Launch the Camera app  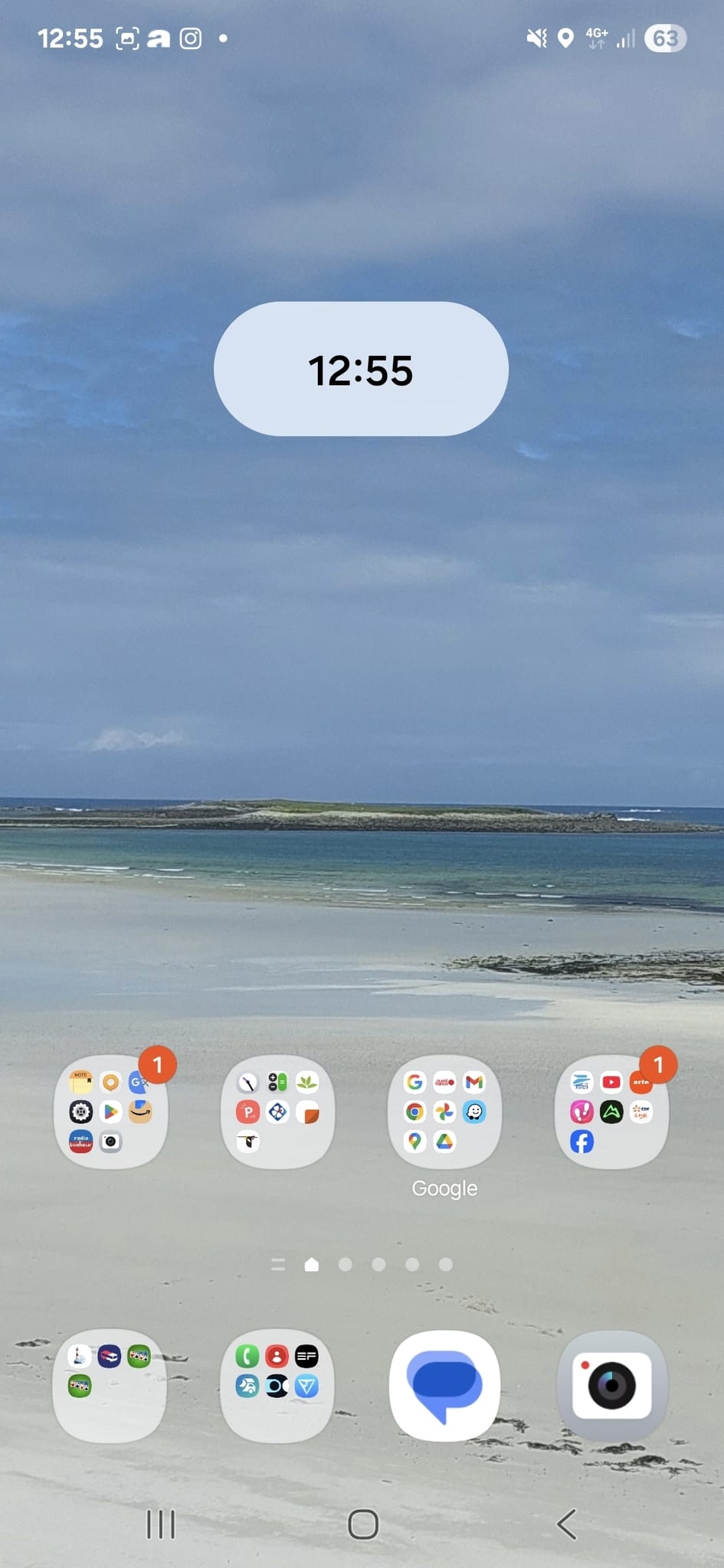click(611, 1386)
